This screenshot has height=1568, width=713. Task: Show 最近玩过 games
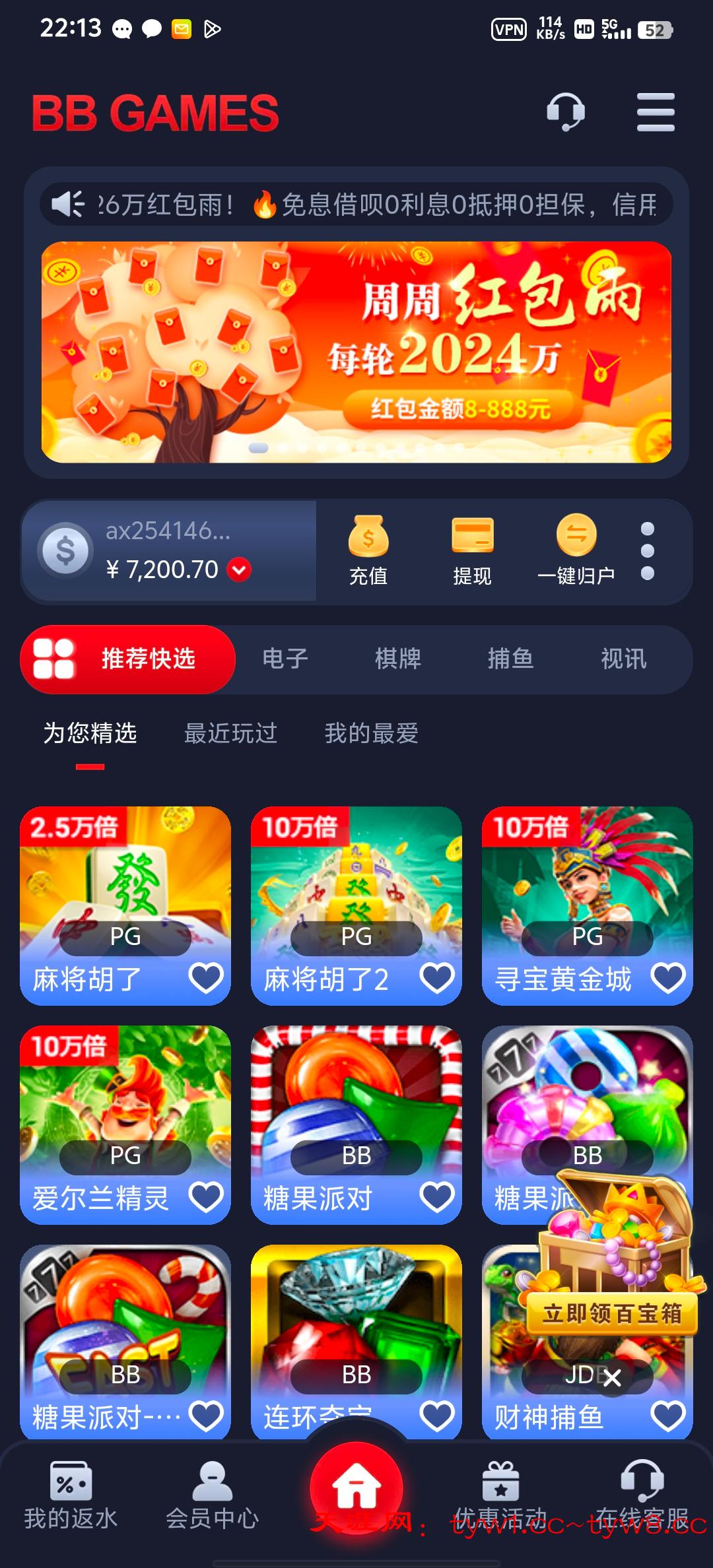coord(230,733)
